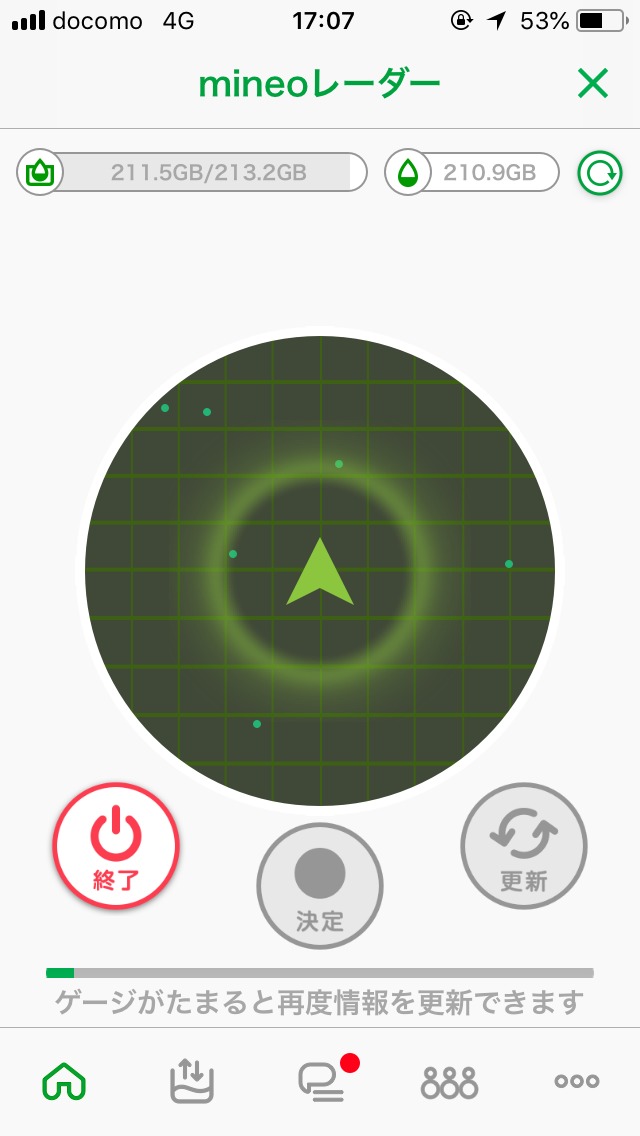The height and width of the screenshot is (1136, 640).
Task: Tap the red 終了 power button
Action: [116, 845]
